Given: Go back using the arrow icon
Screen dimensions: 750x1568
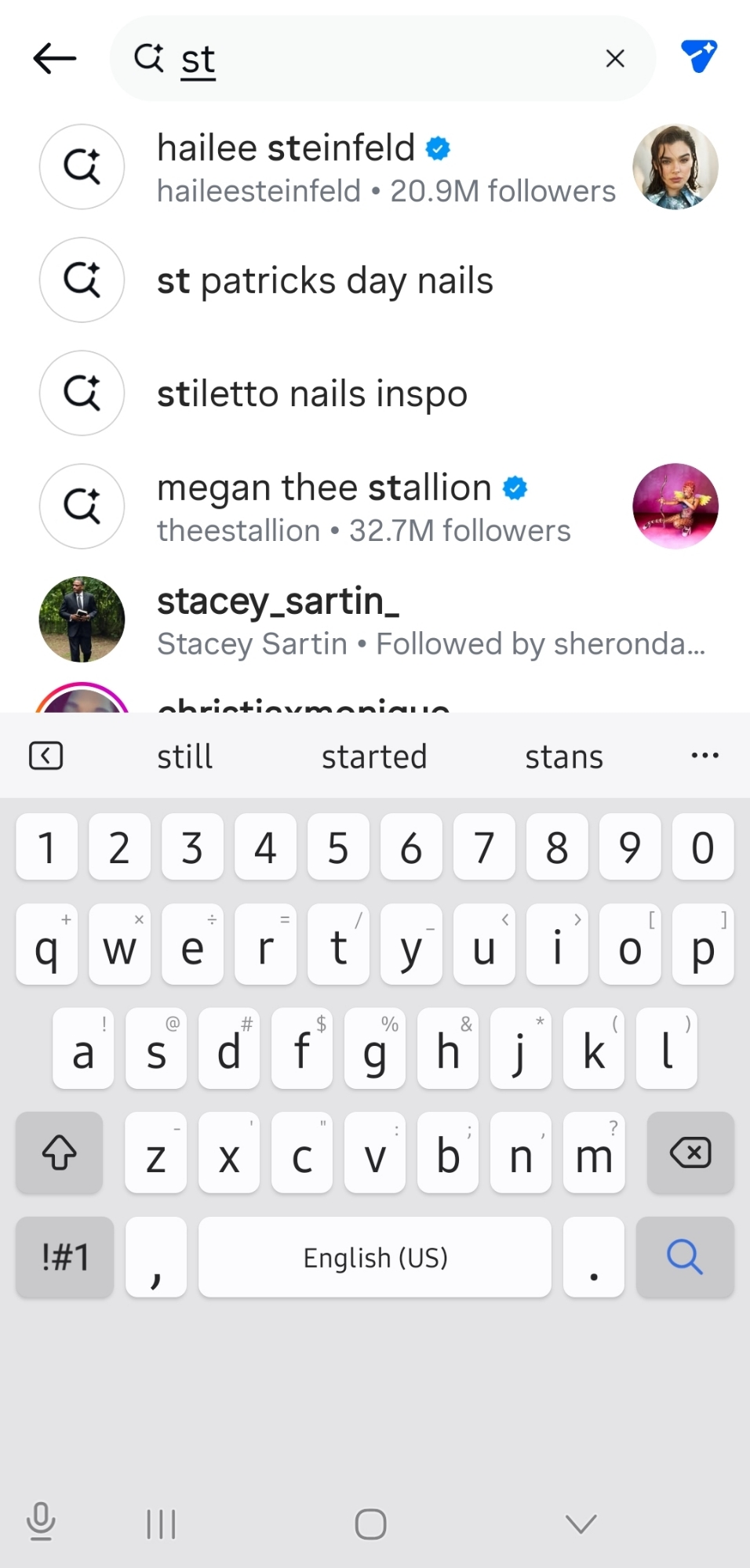Looking at the screenshot, I should (55, 59).
